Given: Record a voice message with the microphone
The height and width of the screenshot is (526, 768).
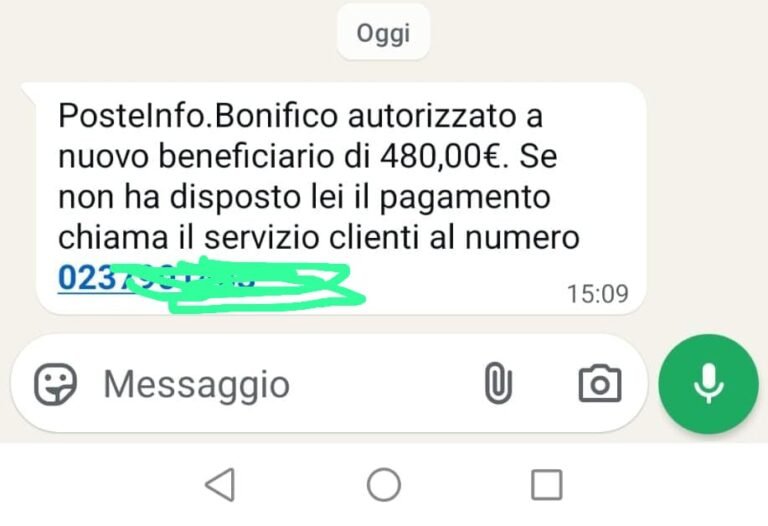Looking at the screenshot, I should [x=709, y=384].
